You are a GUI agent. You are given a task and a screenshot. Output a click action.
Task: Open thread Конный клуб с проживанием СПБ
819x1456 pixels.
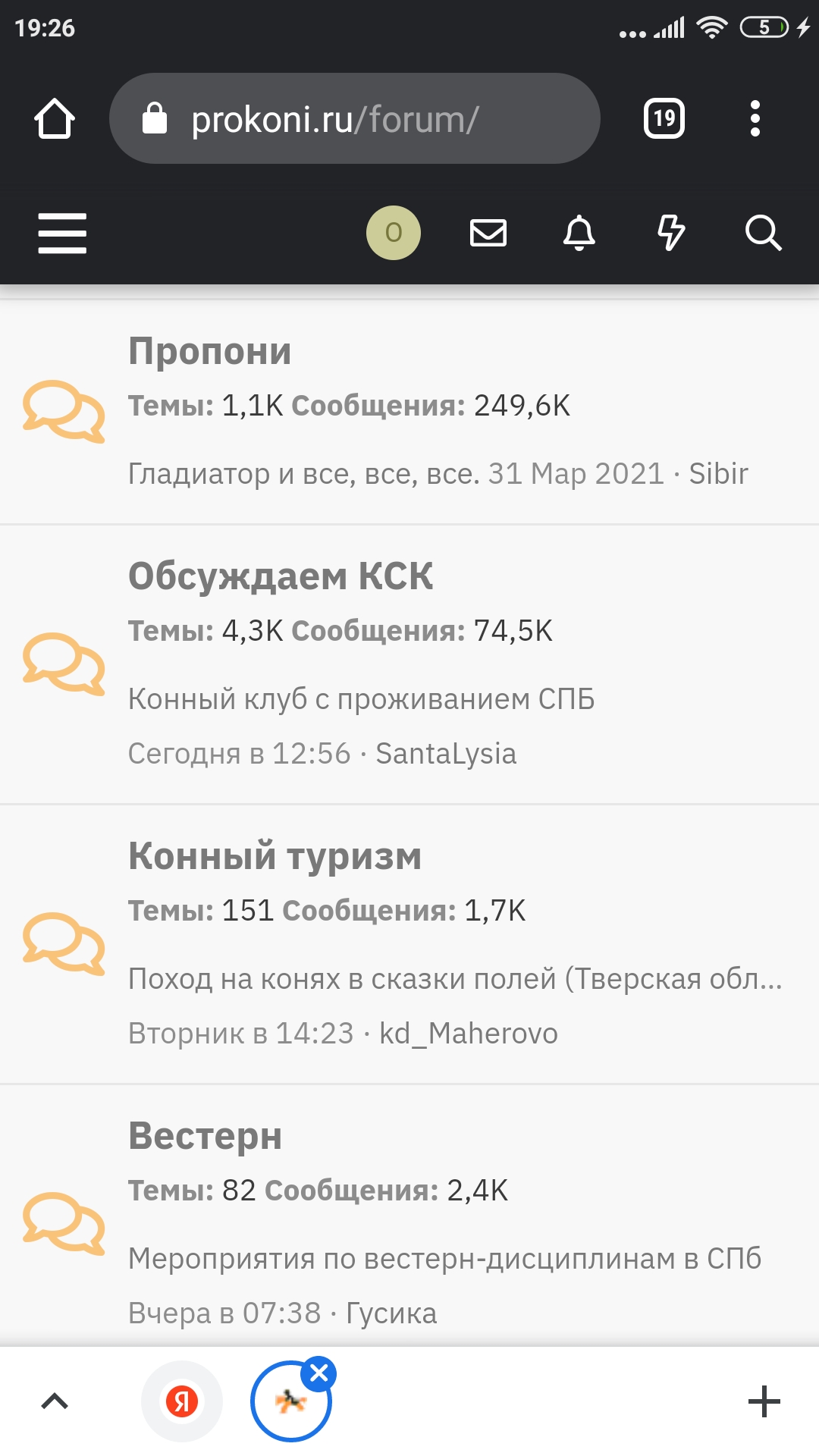361,699
